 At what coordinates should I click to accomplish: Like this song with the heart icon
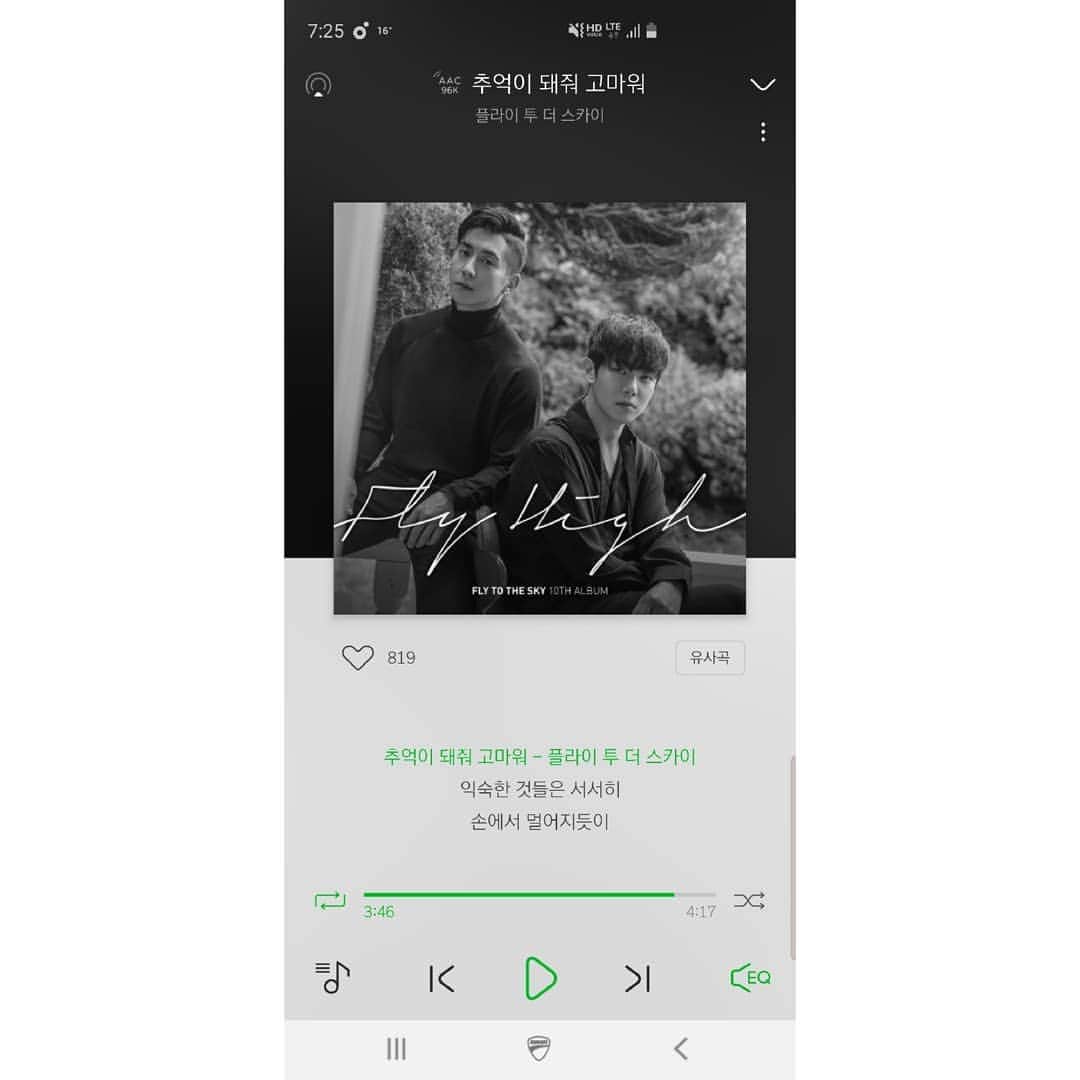pyautogui.click(x=357, y=658)
